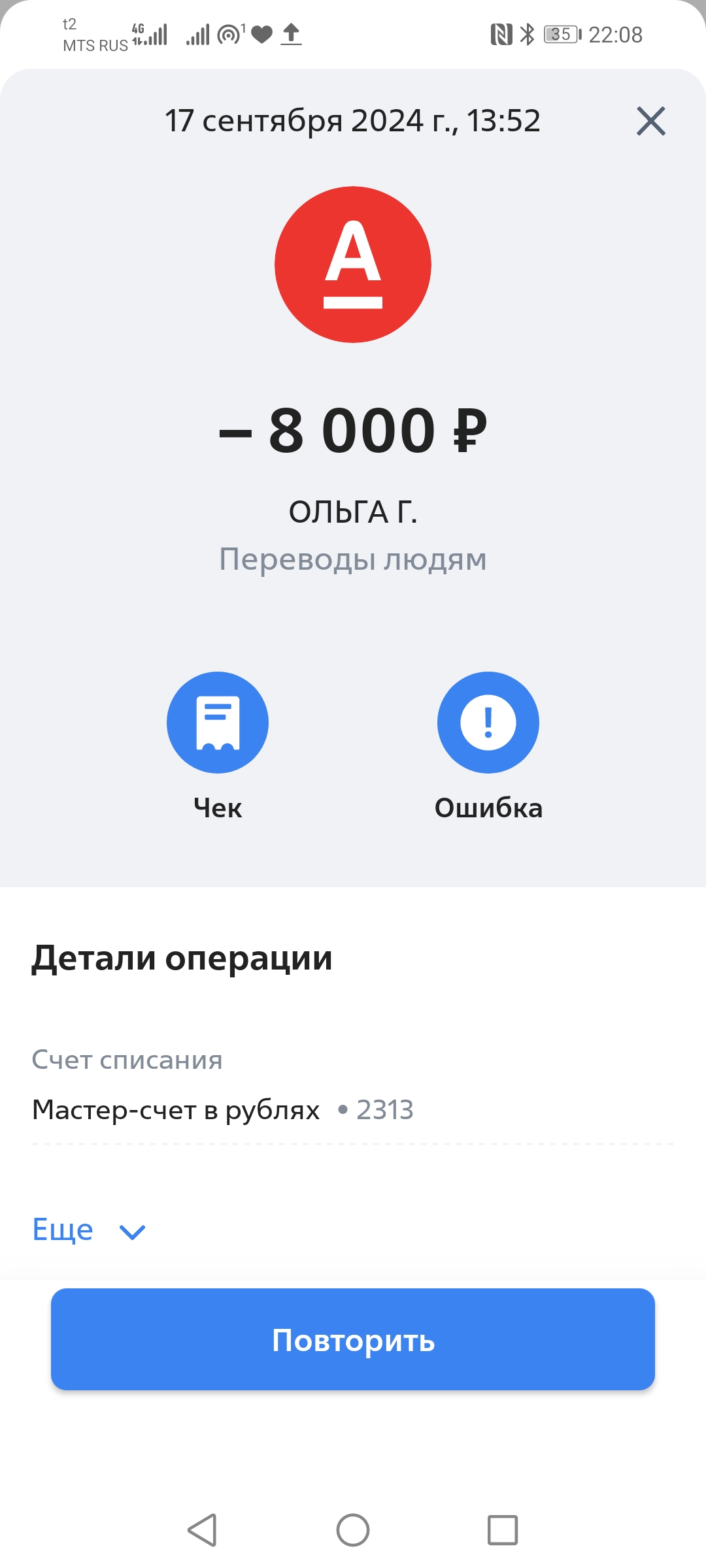
Task: Expand the Еще details section
Action: point(89,1230)
